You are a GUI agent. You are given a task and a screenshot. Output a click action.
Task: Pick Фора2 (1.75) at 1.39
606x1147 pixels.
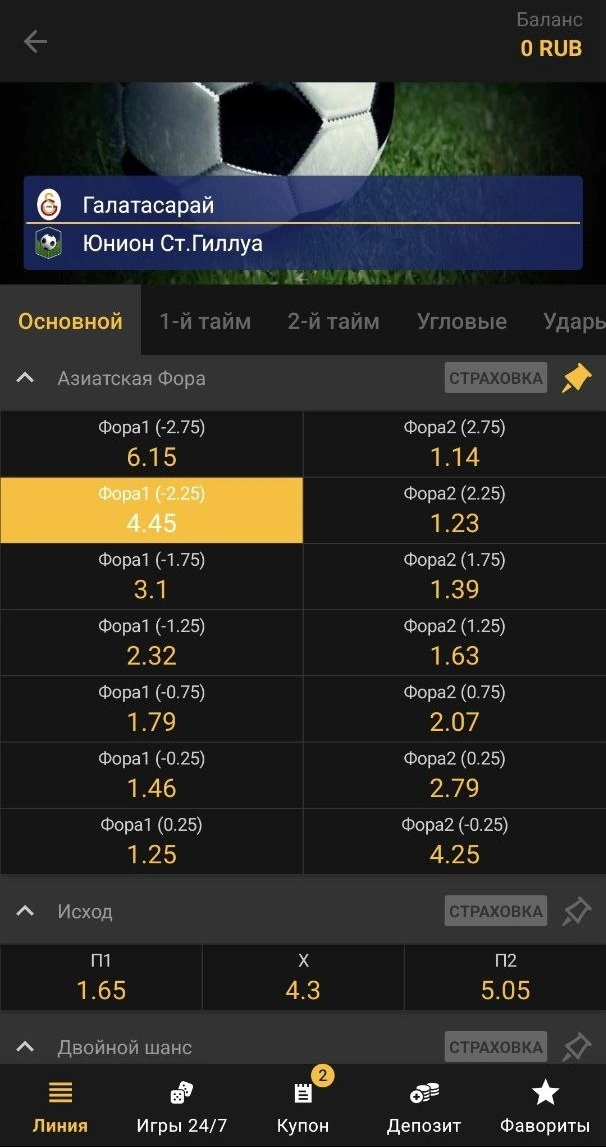(x=454, y=576)
